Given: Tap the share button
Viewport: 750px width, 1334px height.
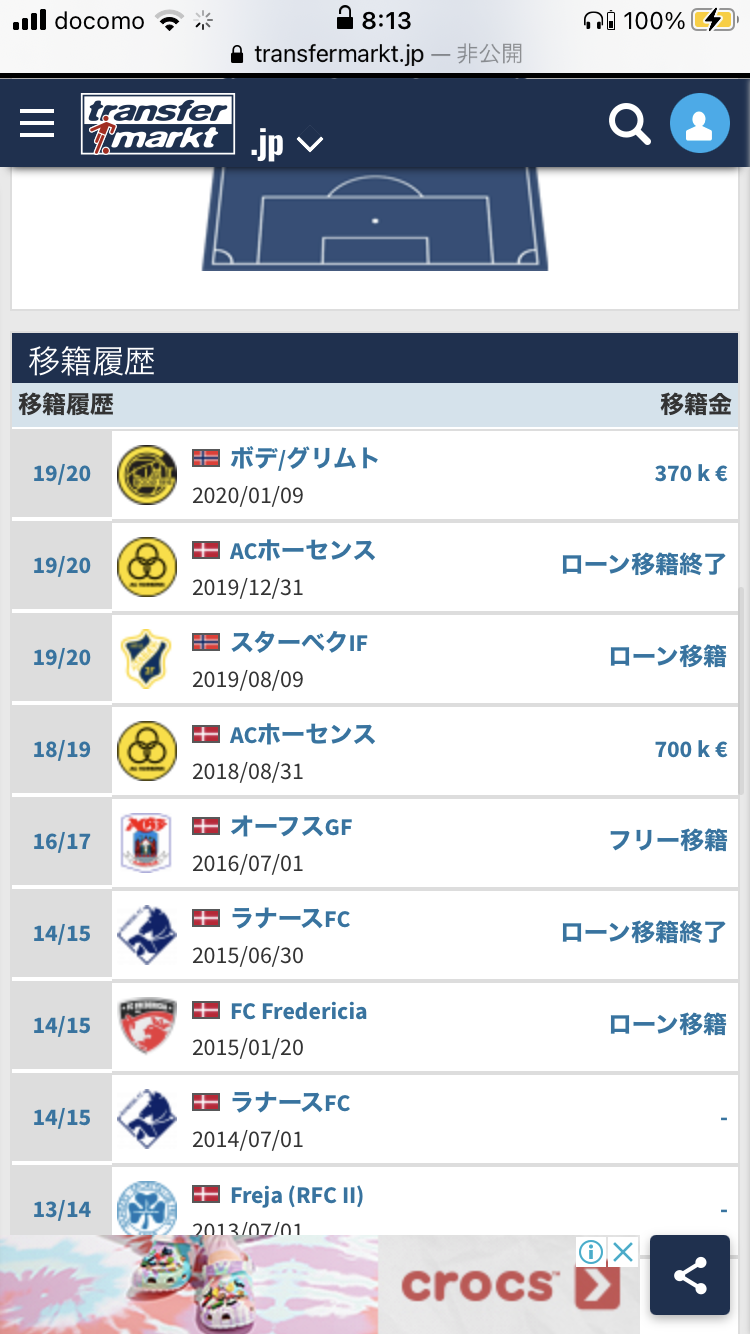Looking at the screenshot, I should coord(690,1275).
